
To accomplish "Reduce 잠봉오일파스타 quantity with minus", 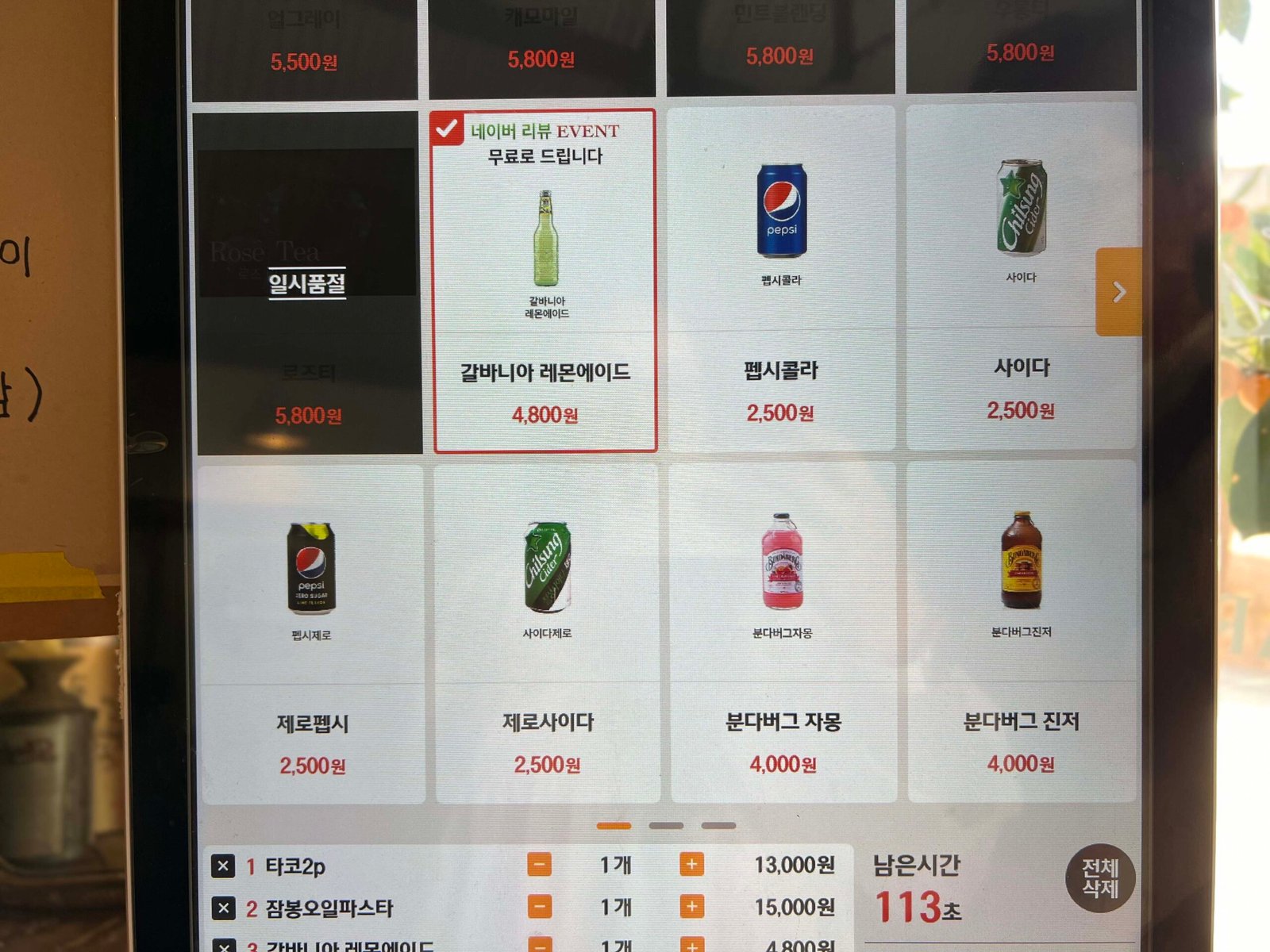I will point(539,907).
